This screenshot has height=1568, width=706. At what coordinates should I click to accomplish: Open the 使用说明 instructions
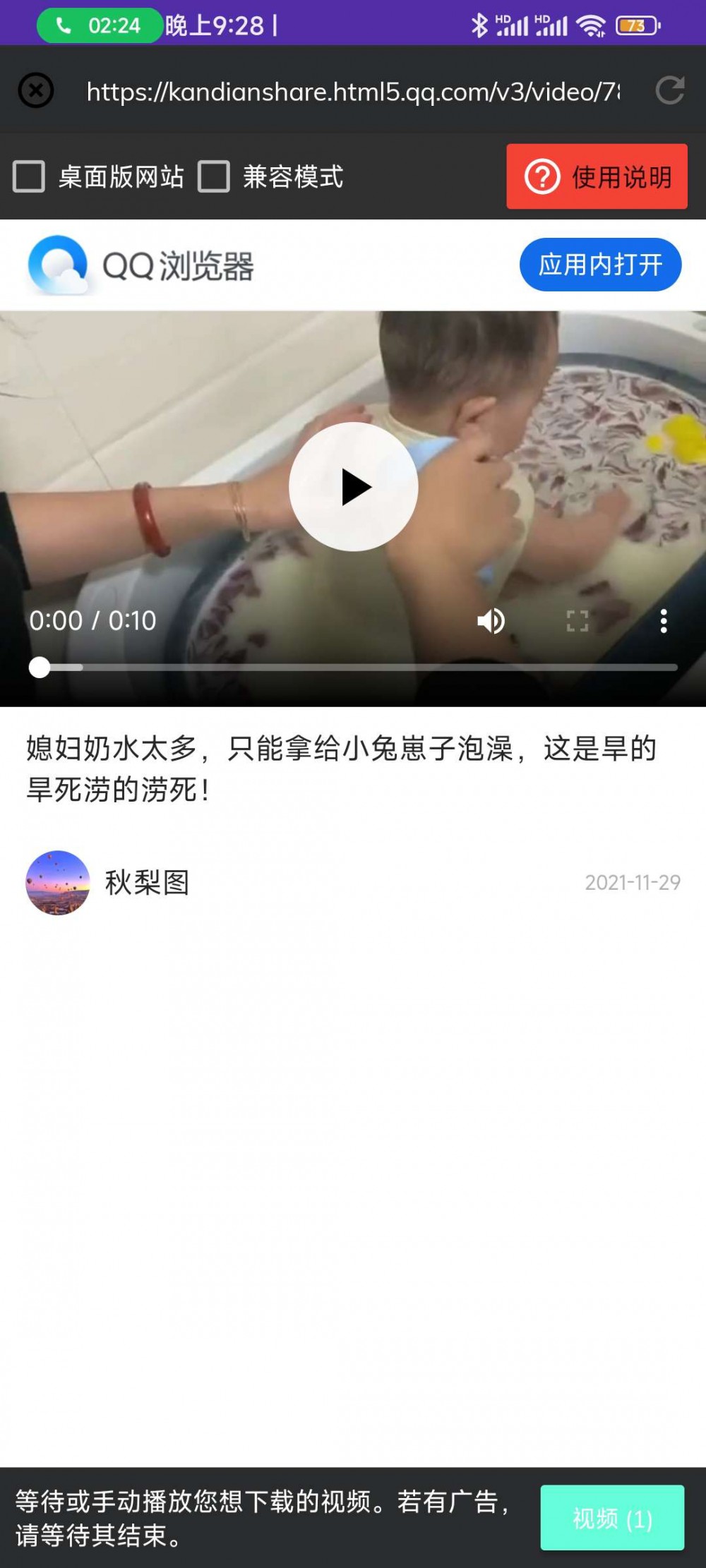[x=597, y=177]
